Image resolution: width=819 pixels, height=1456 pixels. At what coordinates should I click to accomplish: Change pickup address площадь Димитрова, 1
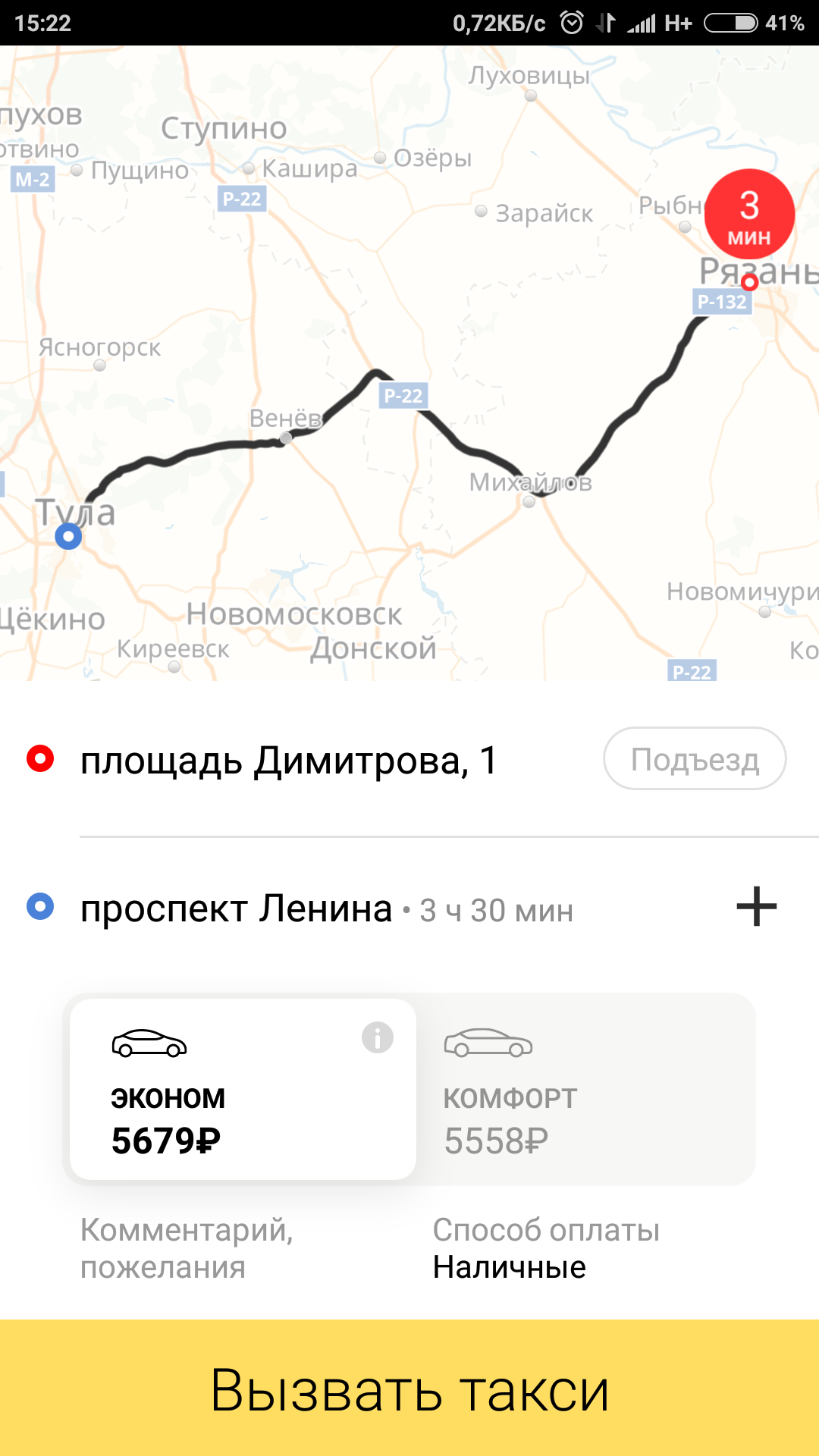288,761
